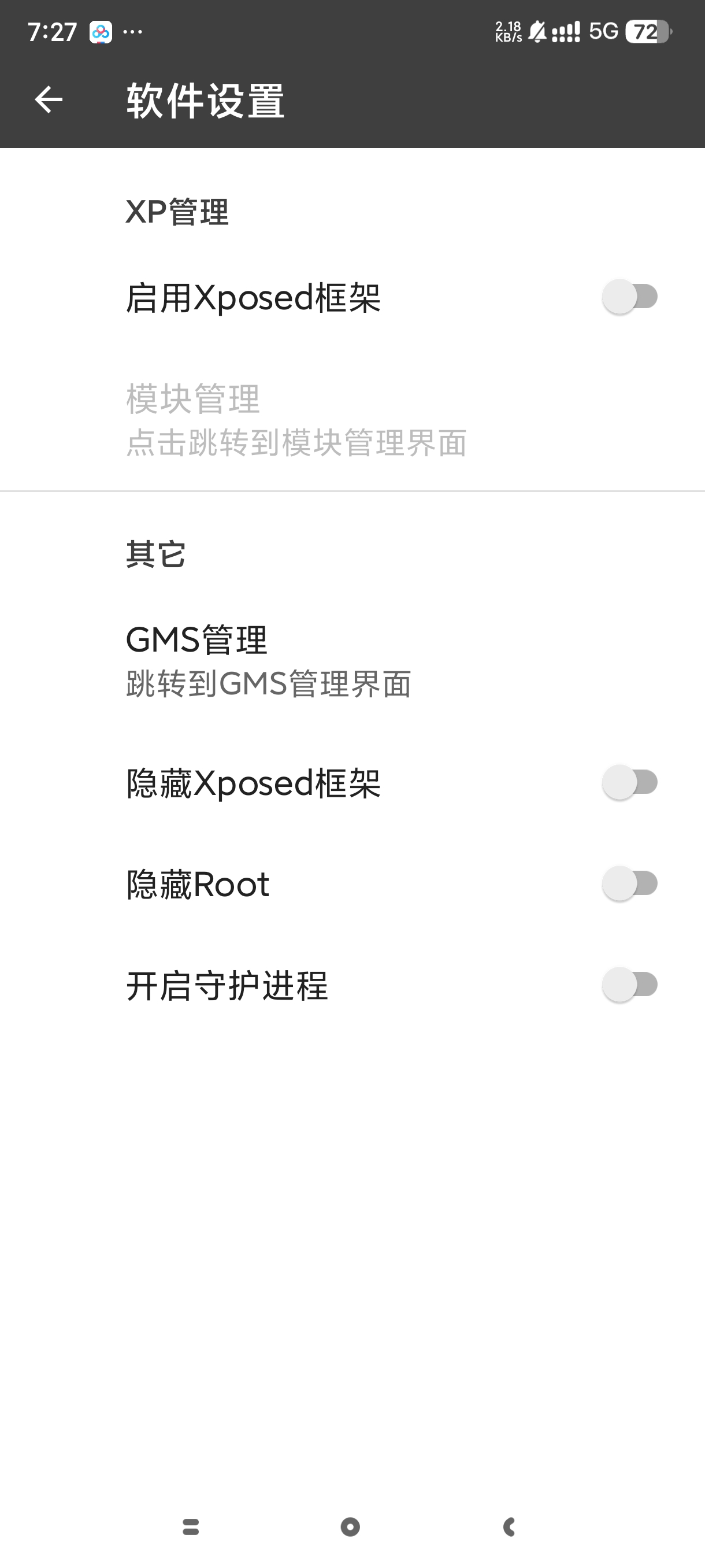Tap the system home button
Image resolution: width=705 pixels, height=1568 pixels.
[350, 1526]
